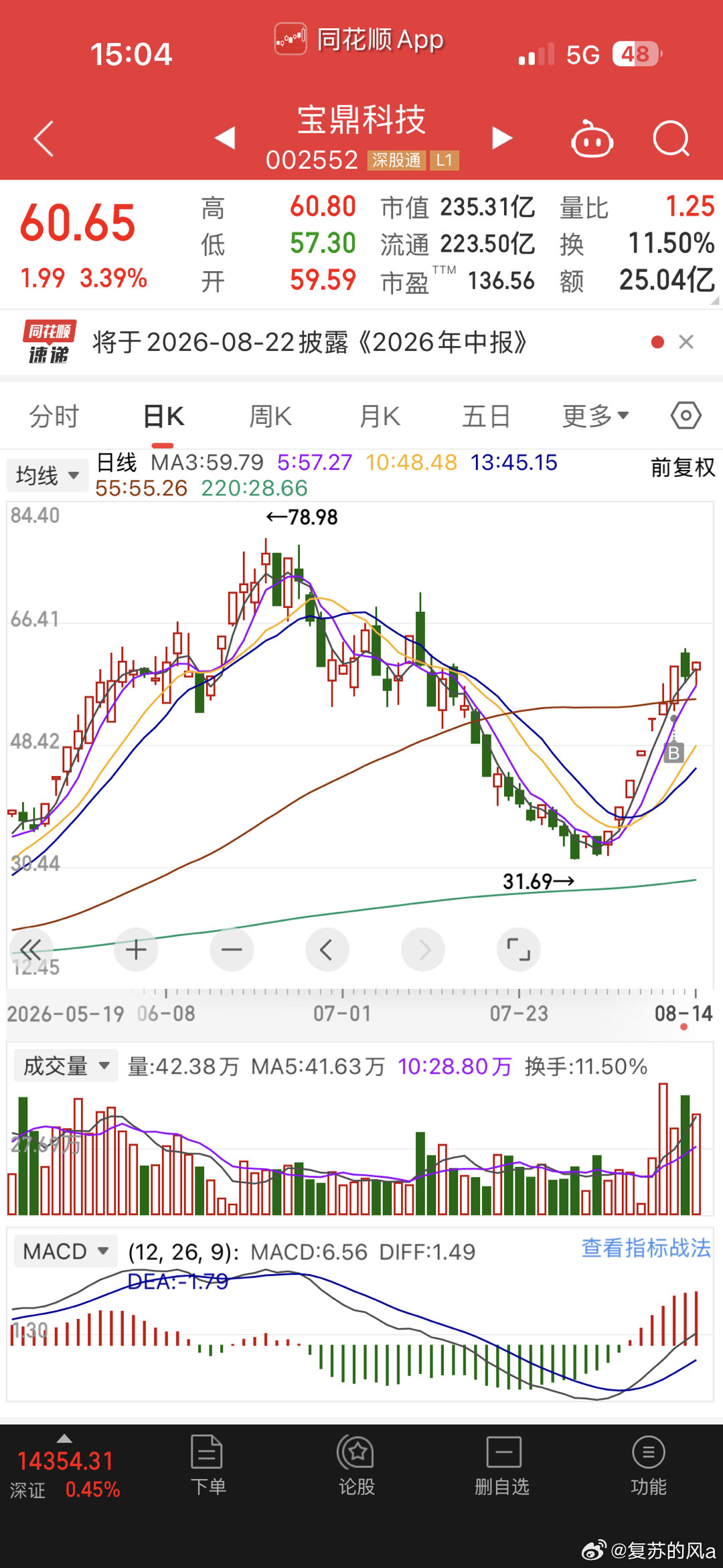Go back using the top-left arrow
The height and width of the screenshot is (1568, 723).
[44, 139]
